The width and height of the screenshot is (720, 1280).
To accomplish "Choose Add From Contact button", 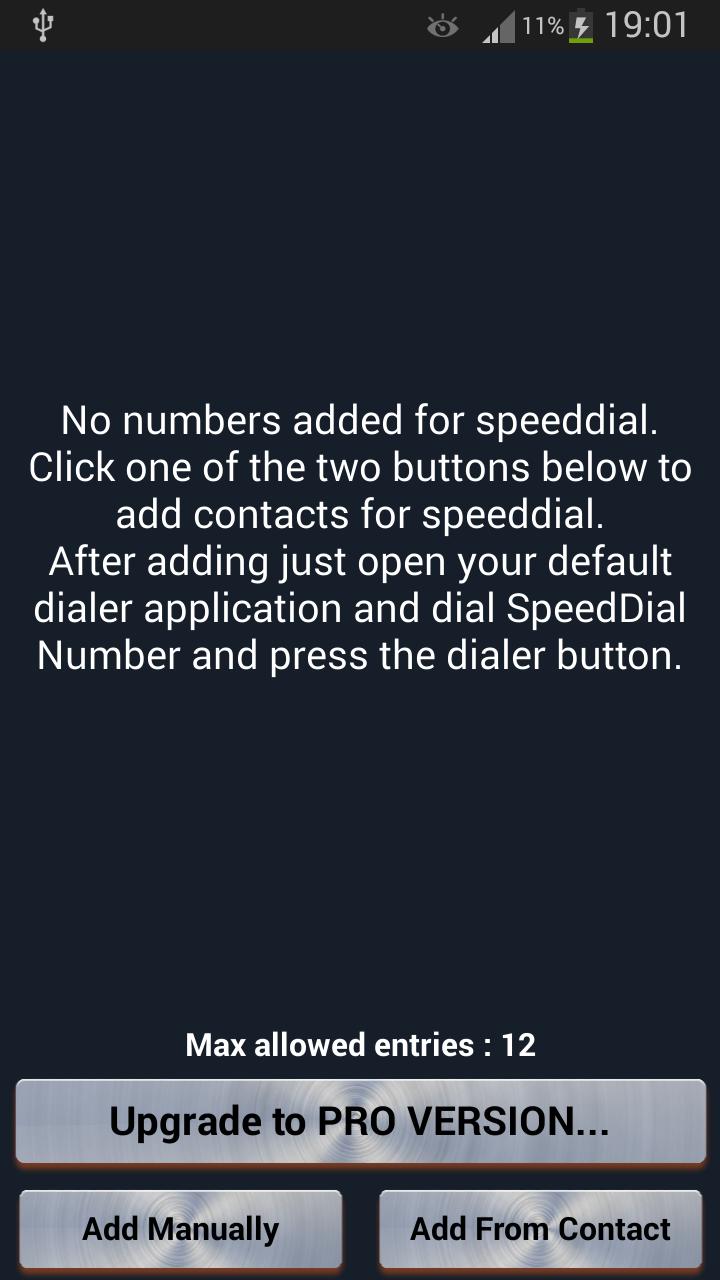I will click(x=540, y=1228).
